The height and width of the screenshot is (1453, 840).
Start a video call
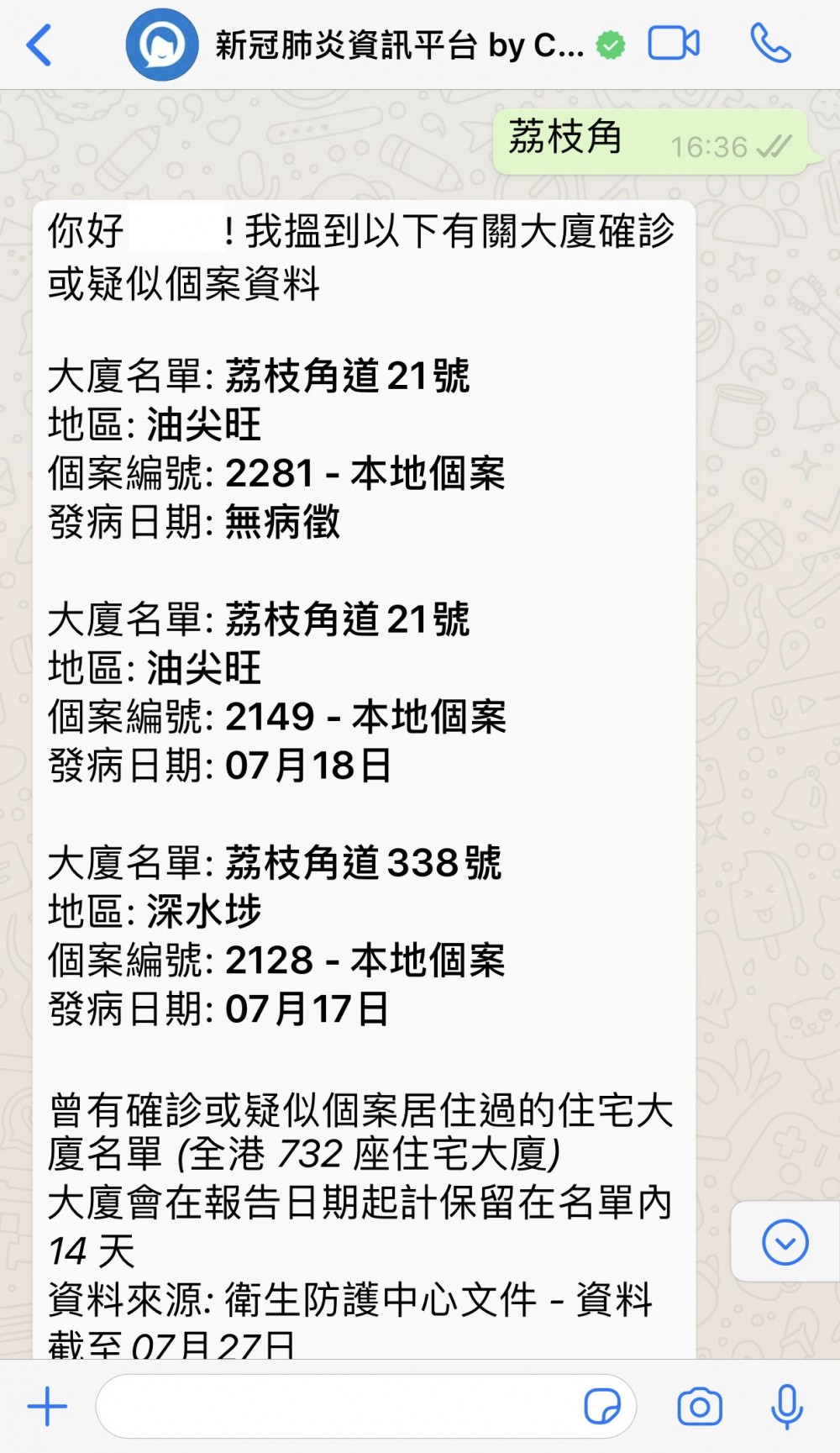click(x=674, y=44)
